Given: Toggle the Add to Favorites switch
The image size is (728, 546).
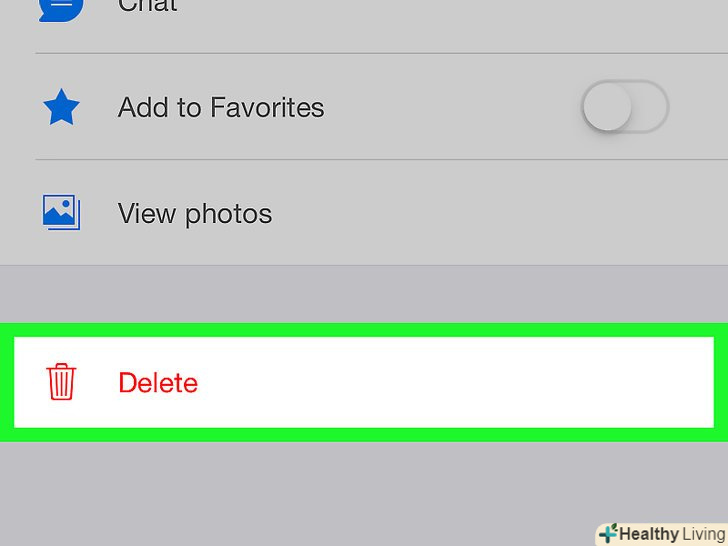Looking at the screenshot, I should tap(625, 106).
